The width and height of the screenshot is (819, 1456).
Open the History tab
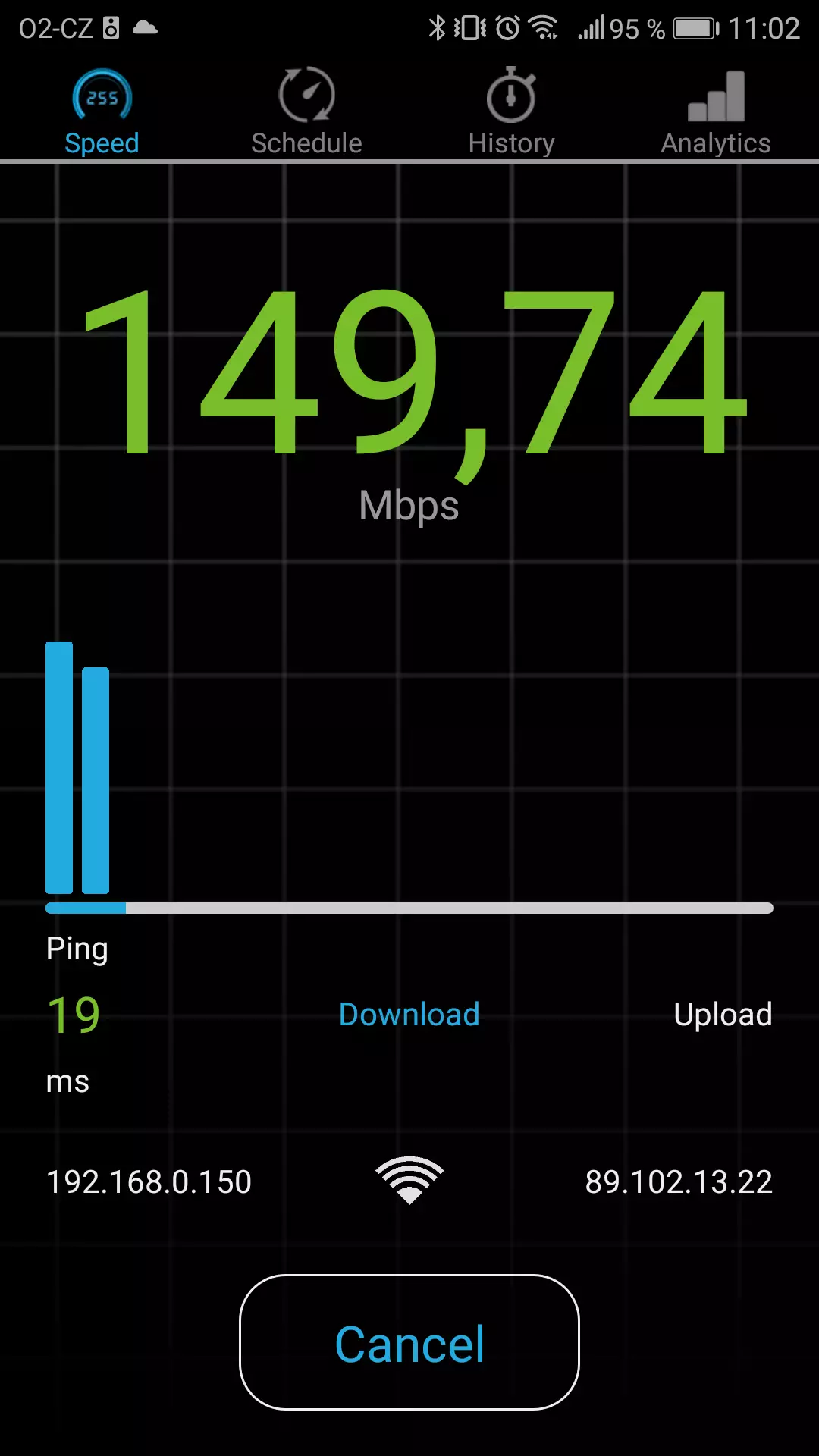511,111
